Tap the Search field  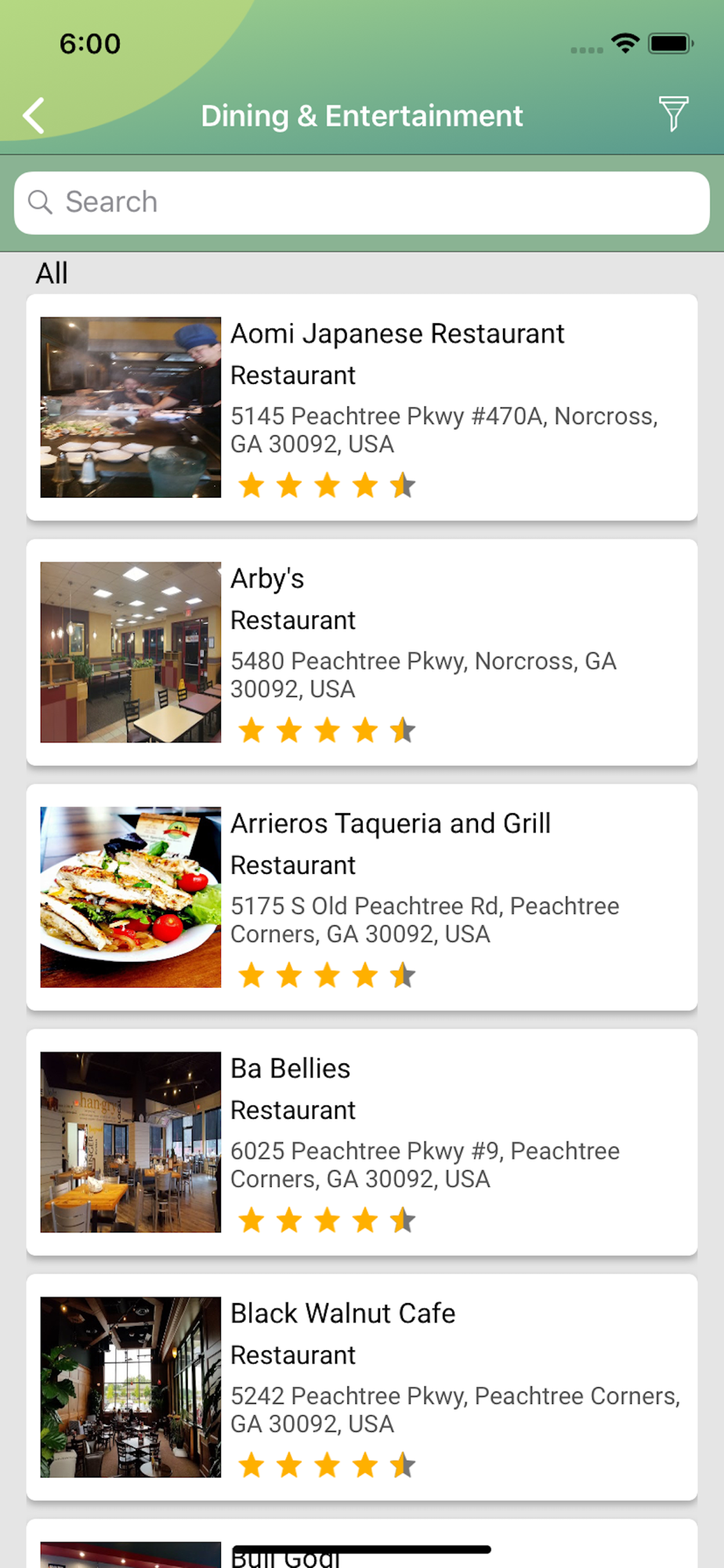pyautogui.click(x=362, y=202)
